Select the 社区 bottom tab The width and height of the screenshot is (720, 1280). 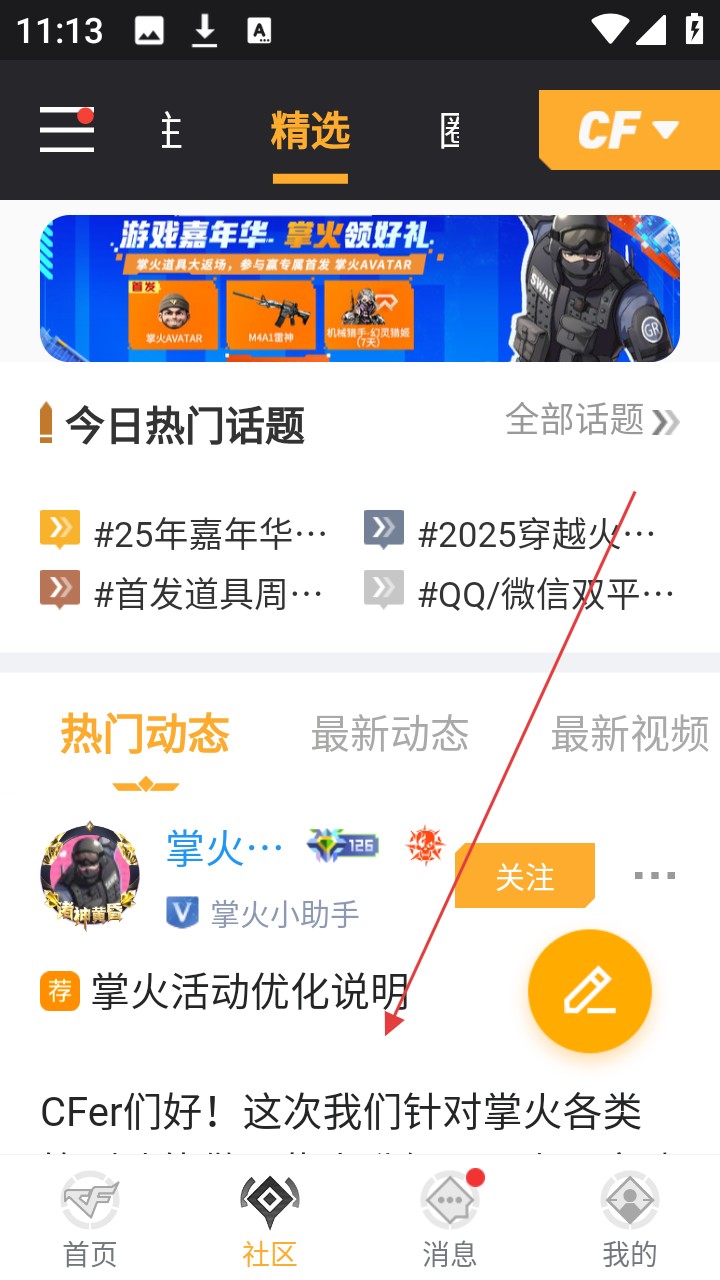pyautogui.click(x=270, y=1218)
